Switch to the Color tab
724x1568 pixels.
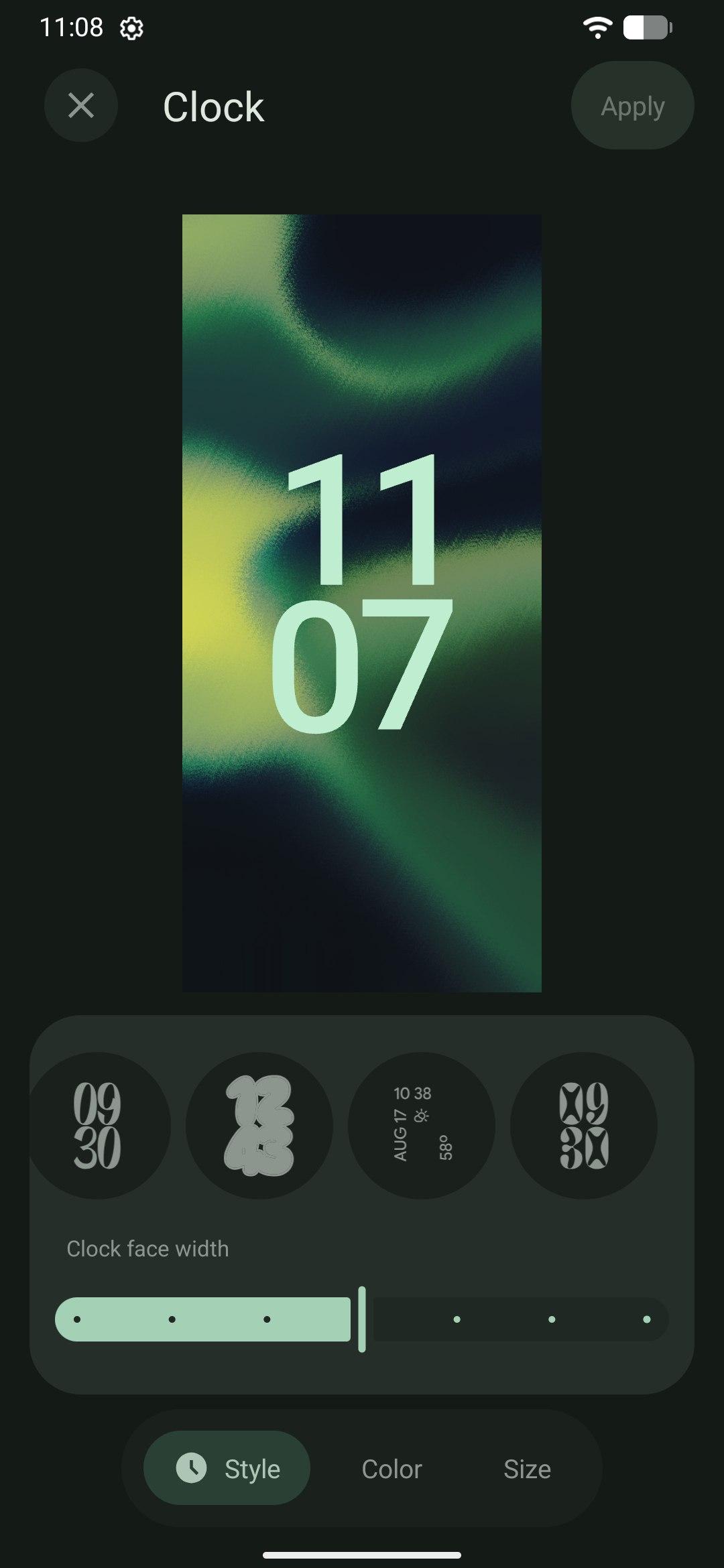[x=391, y=1469]
